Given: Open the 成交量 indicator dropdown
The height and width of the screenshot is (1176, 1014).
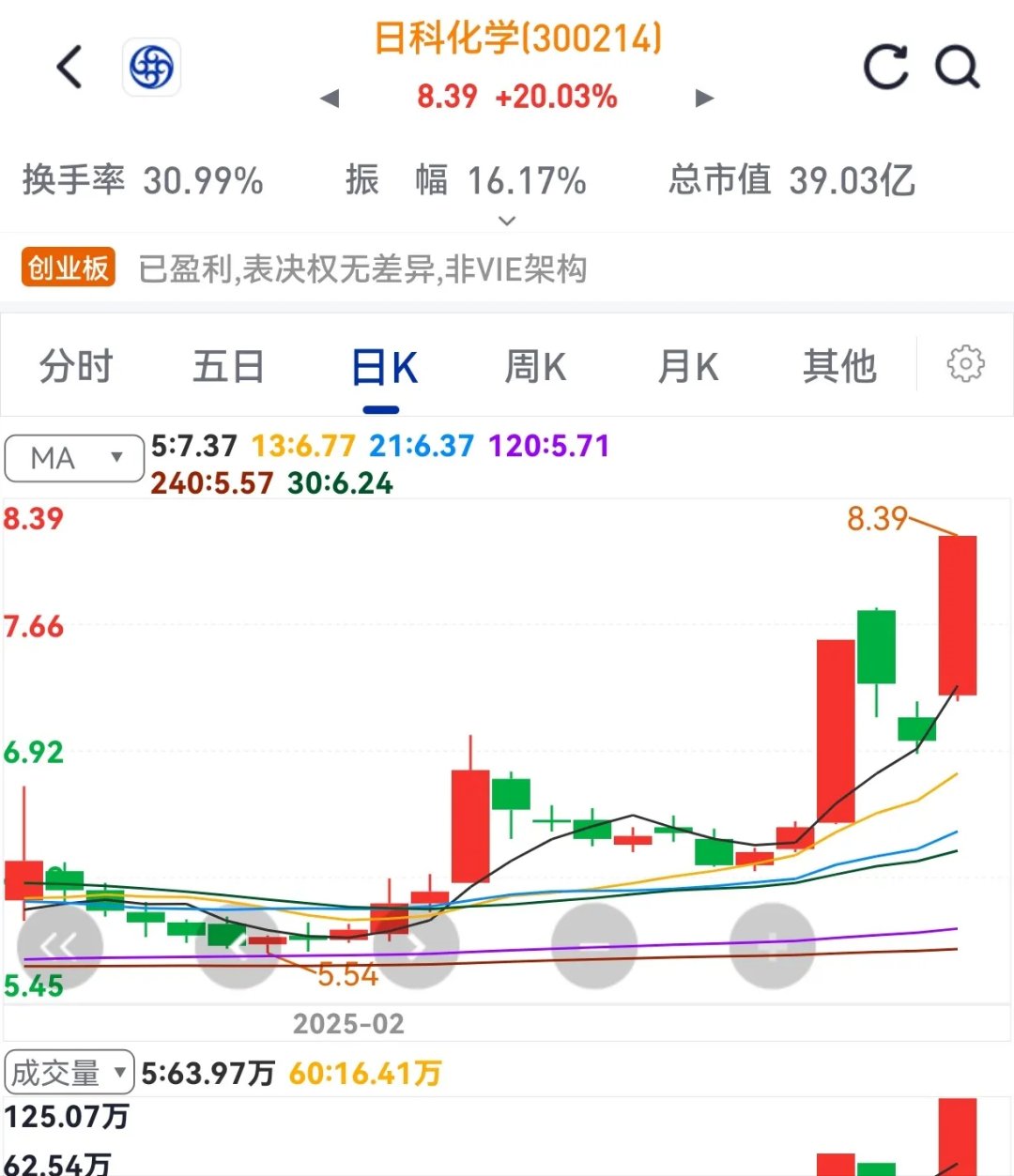Looking at the screenshot, I should (69, 1071).
